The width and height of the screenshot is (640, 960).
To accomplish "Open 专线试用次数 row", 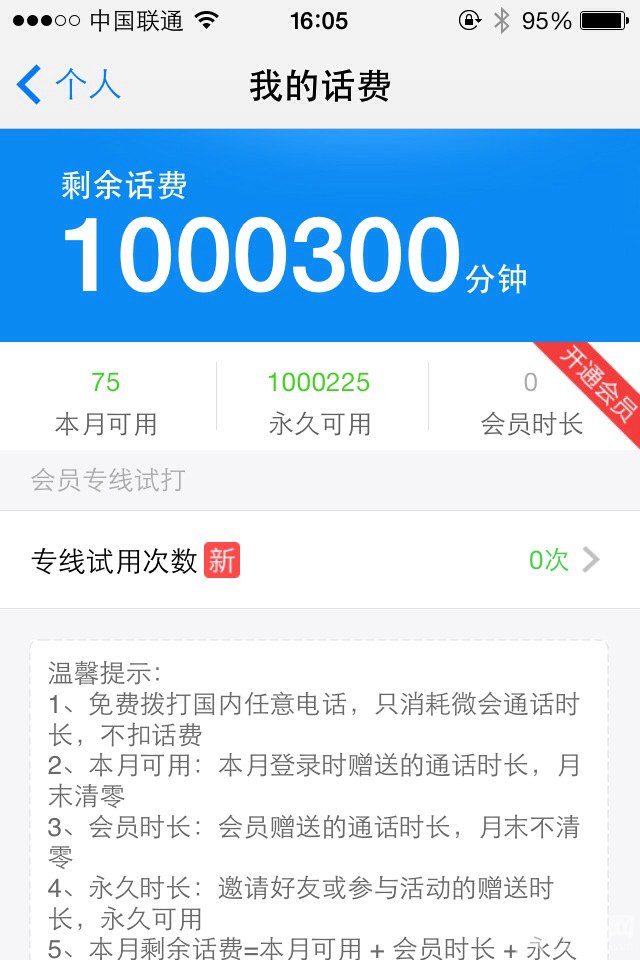I will pyautogui.click(x=318, y=560).
